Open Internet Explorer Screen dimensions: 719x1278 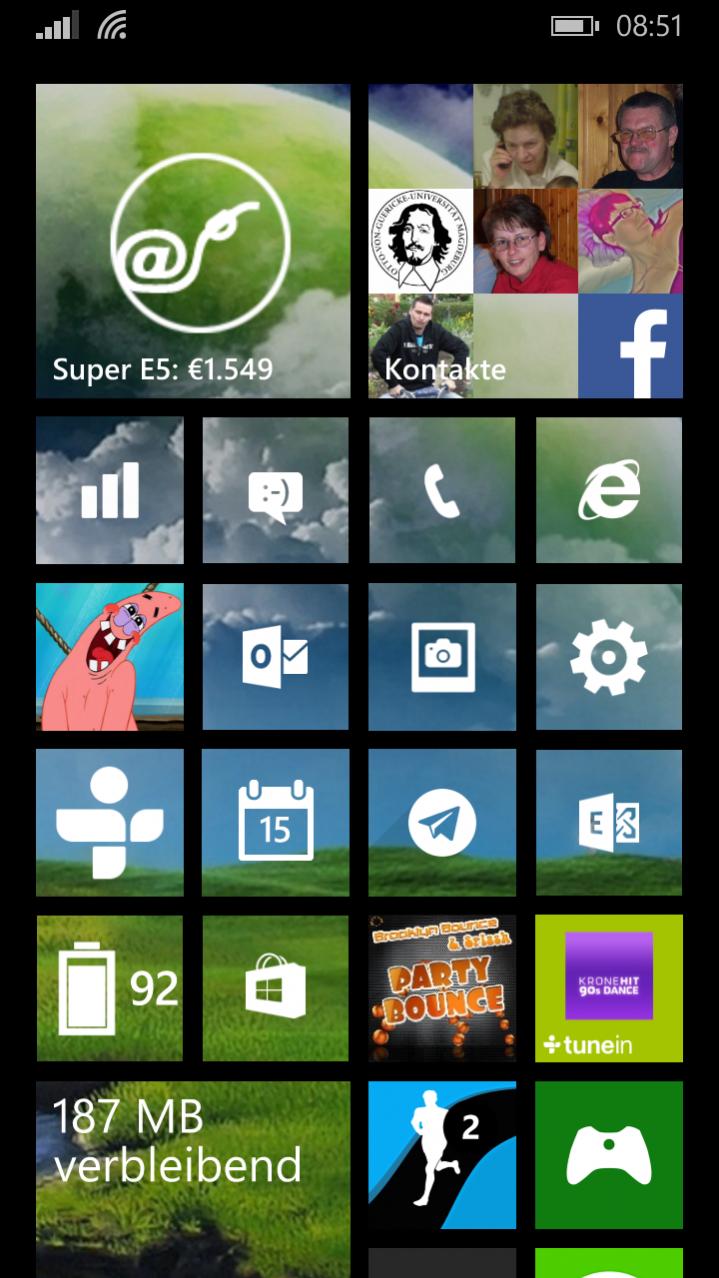[x=609, y=491]
